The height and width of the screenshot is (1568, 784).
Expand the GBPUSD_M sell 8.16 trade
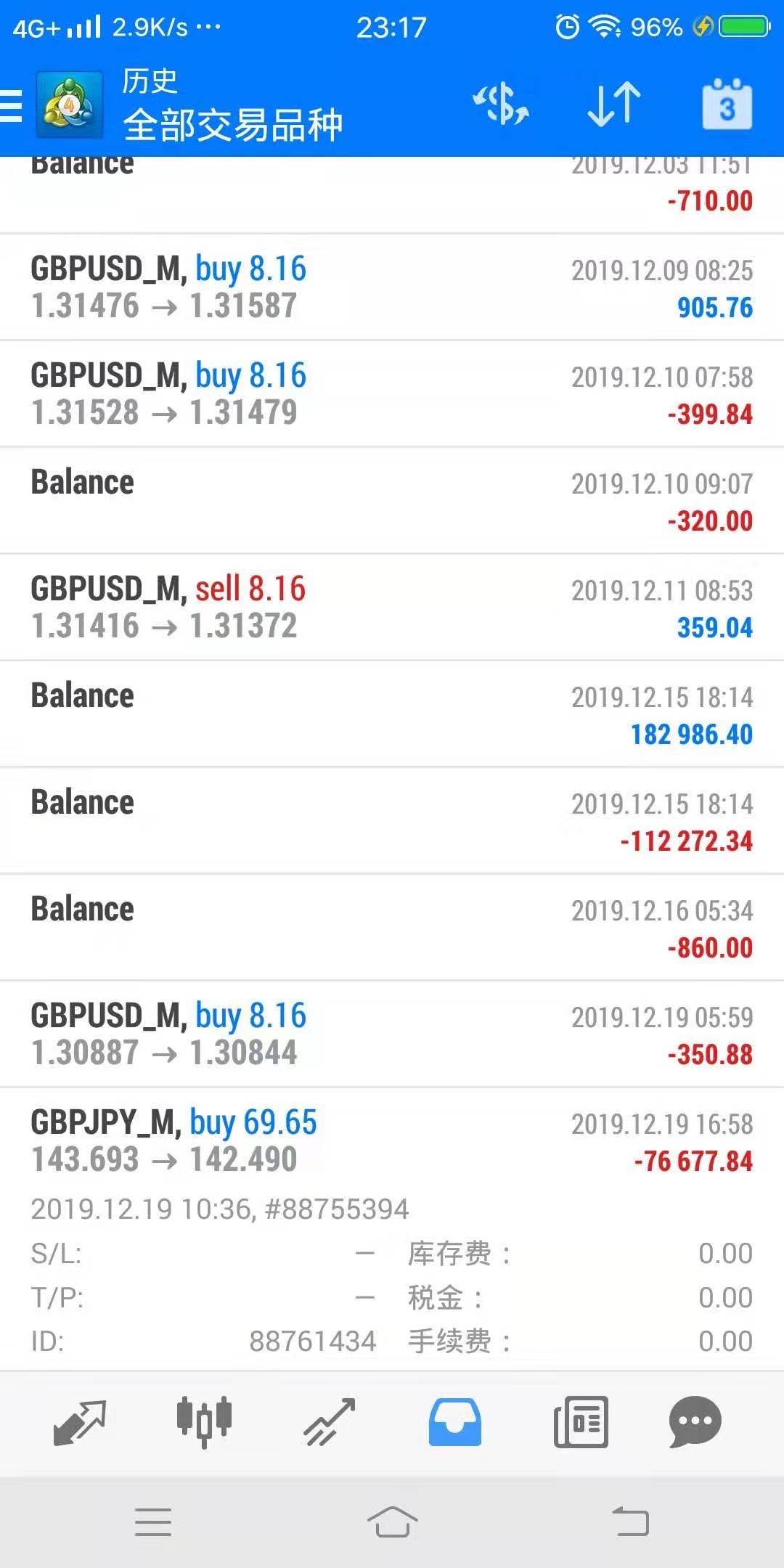tap(392, 607)
